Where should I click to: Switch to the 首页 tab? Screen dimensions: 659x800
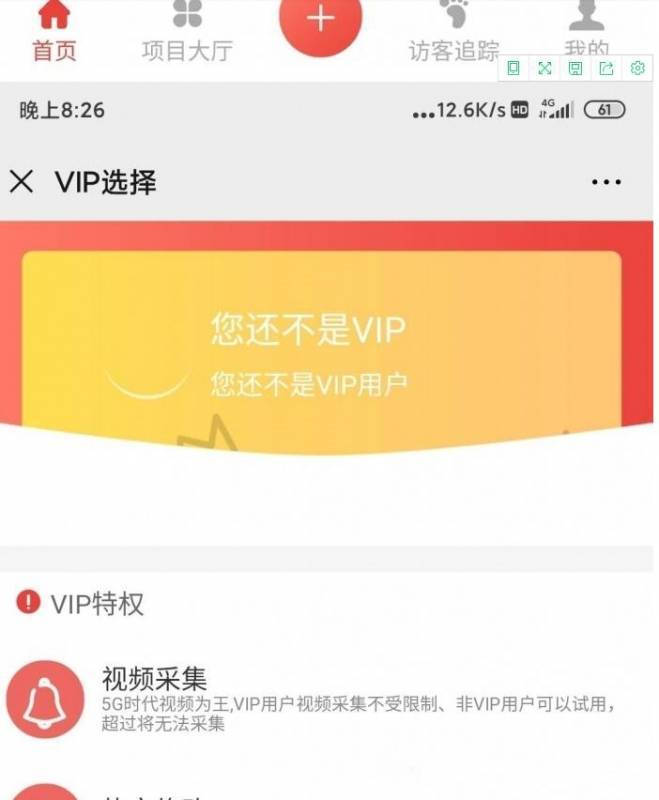54,32
